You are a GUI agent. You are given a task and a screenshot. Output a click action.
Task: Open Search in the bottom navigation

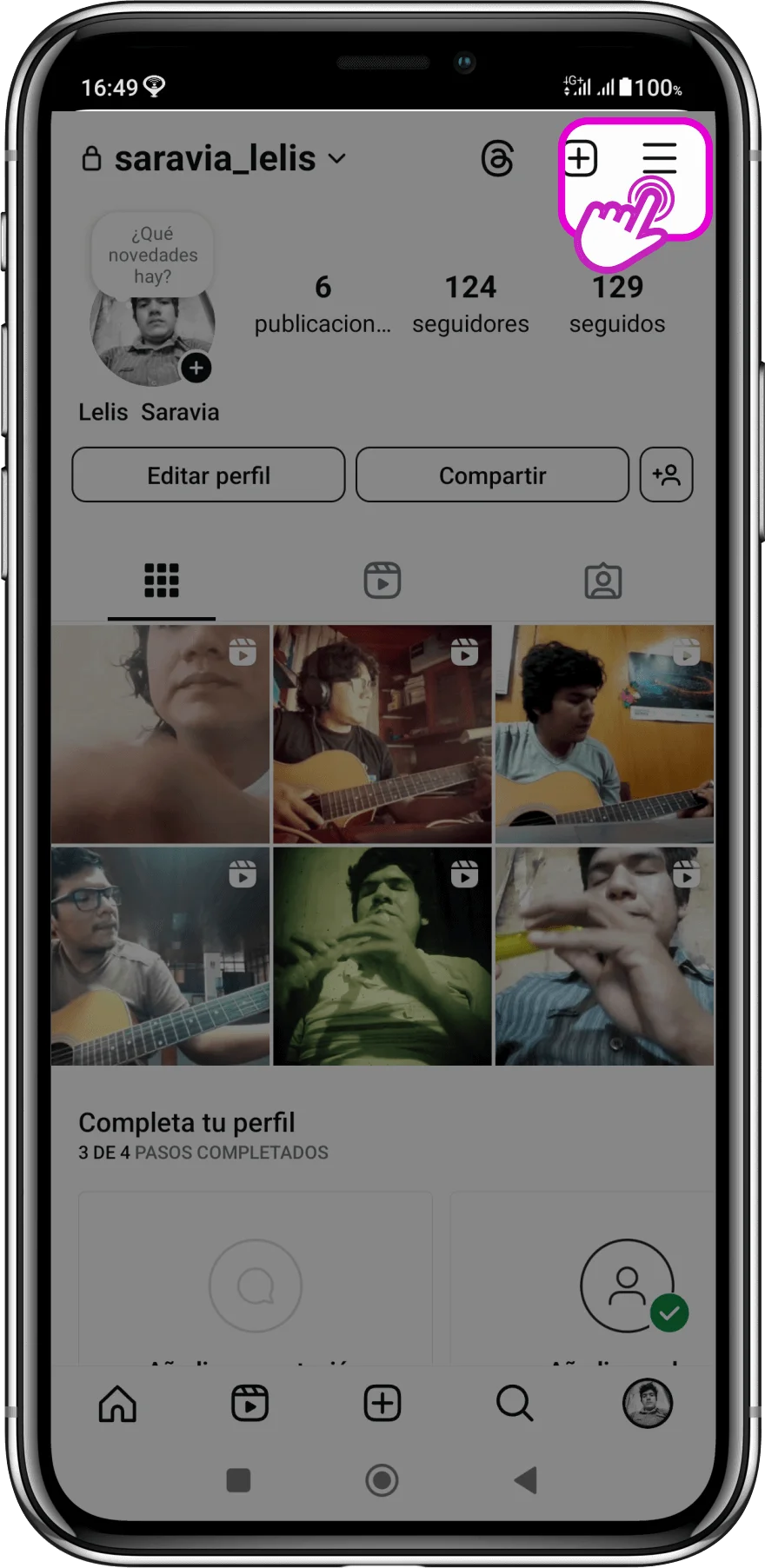coord(515,1404)
